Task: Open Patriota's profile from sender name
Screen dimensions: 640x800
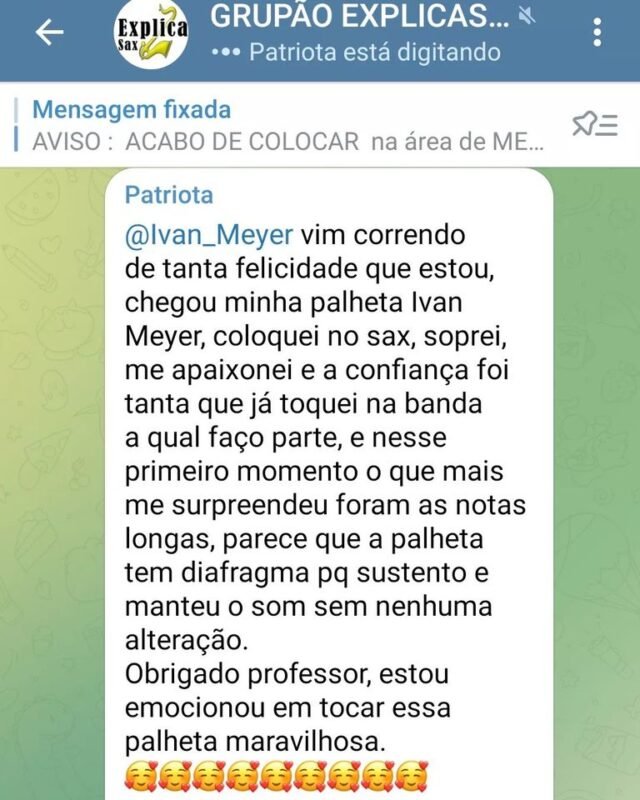Action: 169,195
